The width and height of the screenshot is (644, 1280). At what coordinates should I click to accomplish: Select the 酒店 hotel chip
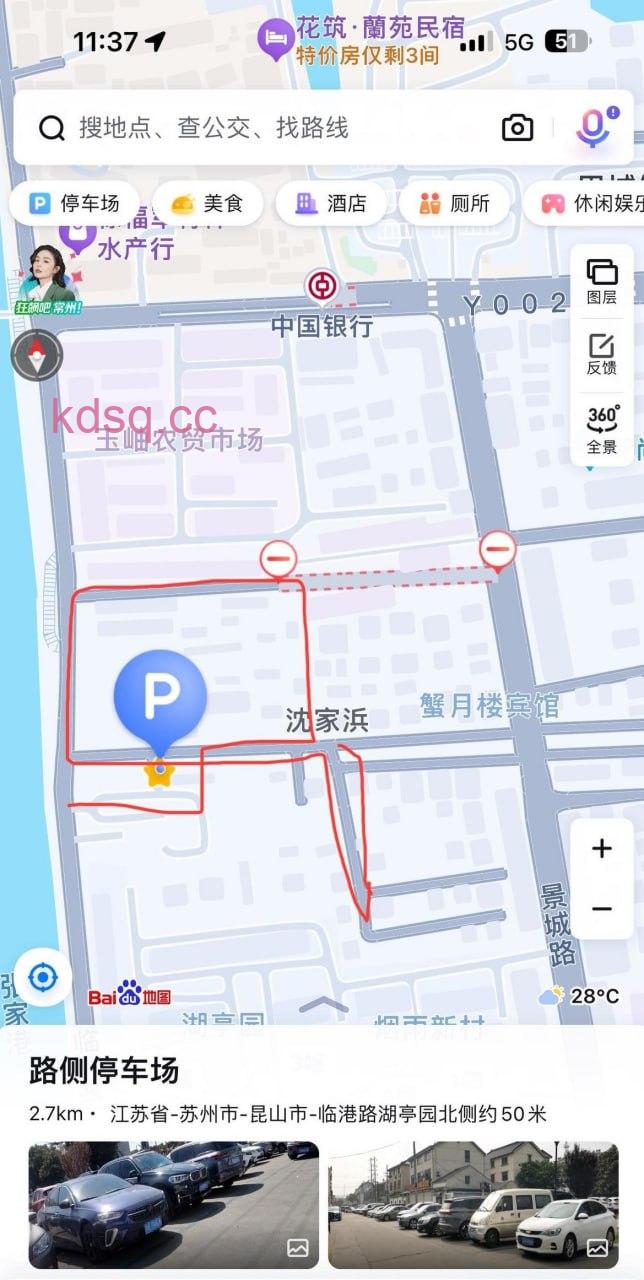(x=332, y=204)
